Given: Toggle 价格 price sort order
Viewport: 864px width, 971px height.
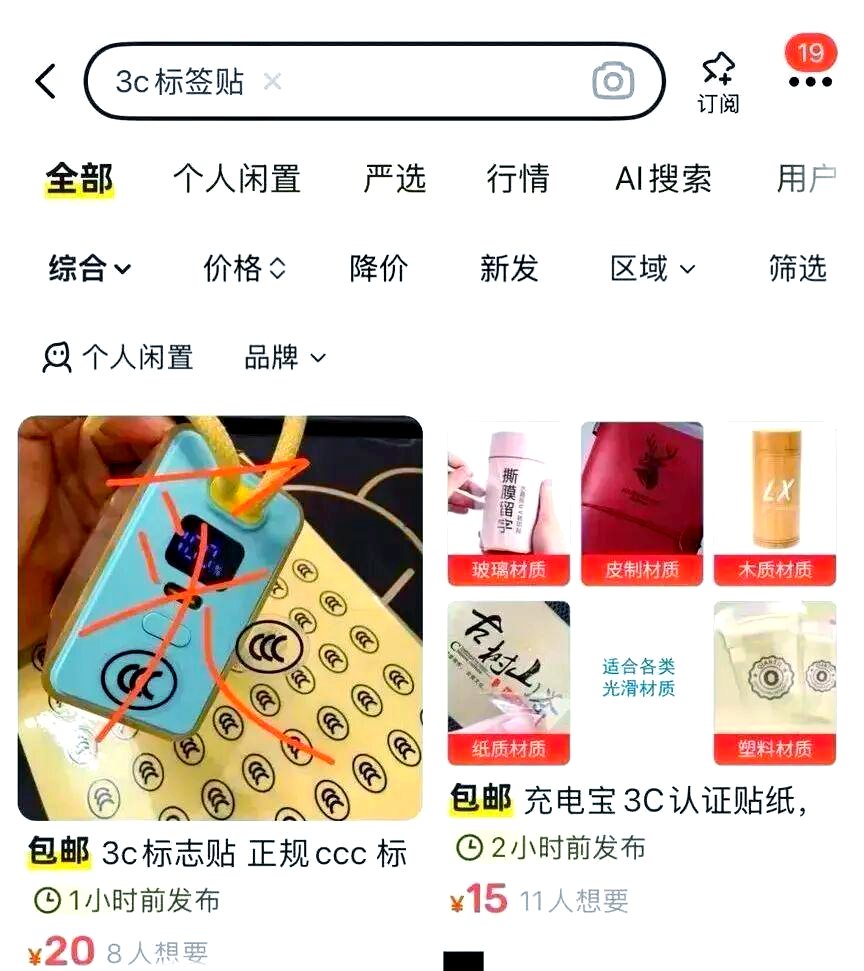Looking at the screenshot, I should tap(245, 268).
